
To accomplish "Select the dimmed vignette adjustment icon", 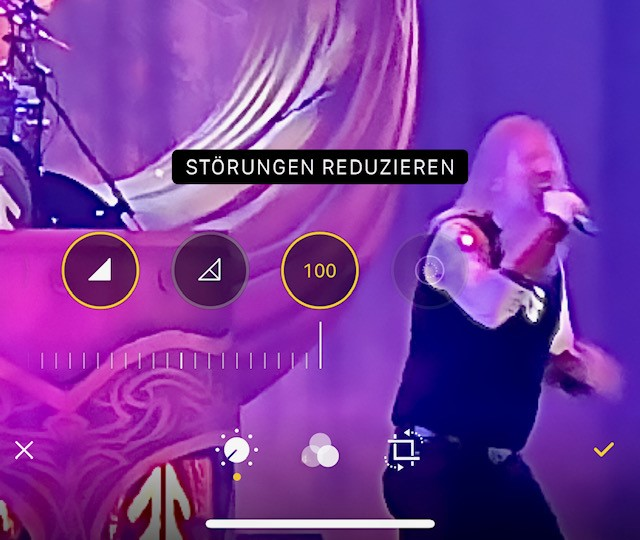I will tap(430, 270).
